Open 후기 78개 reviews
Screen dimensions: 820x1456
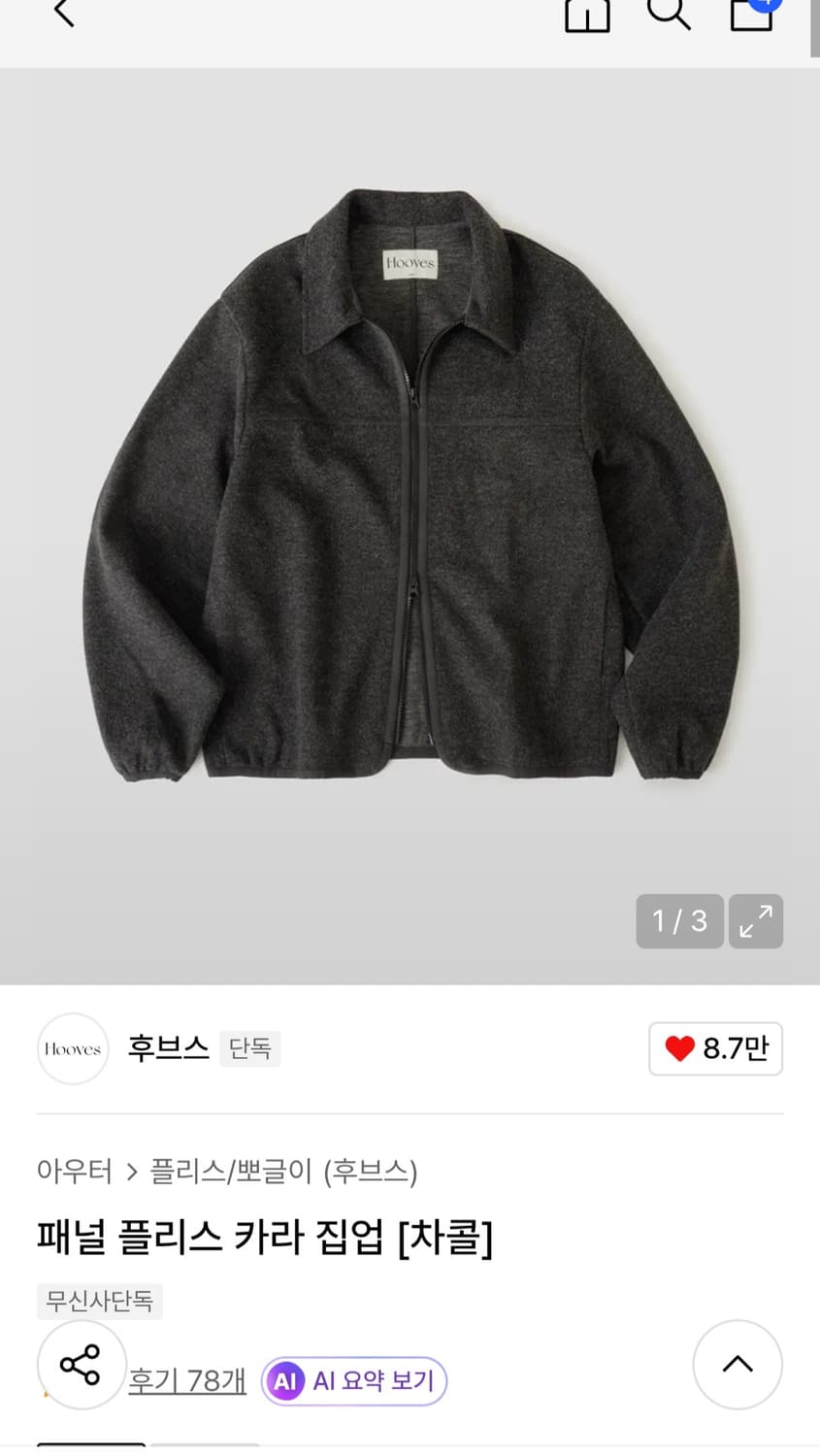click(187, 1381)
